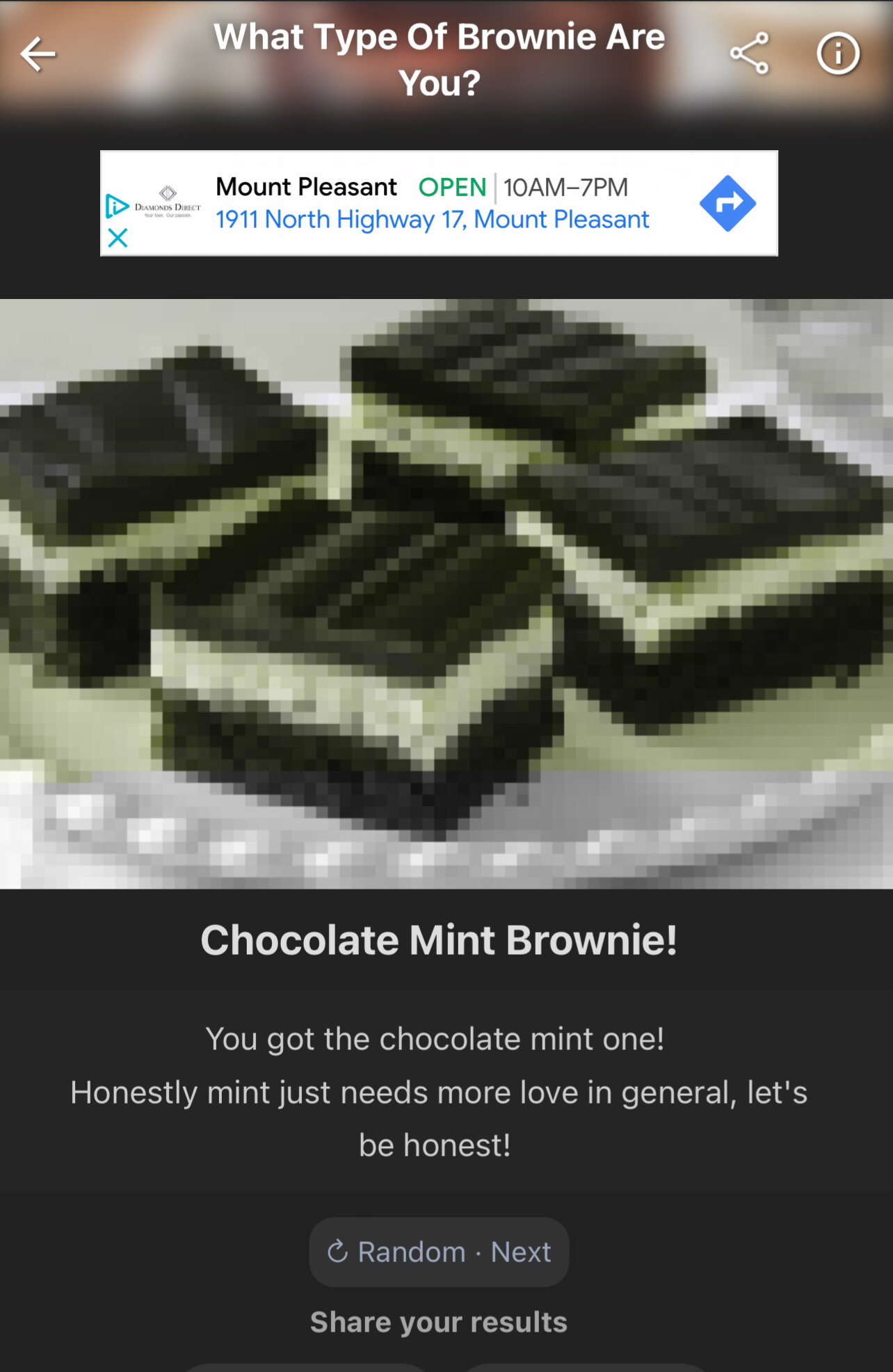Click Next to continue
Image resolution: width=893 pixels, height=1372 pixels.
click(x=520, y=1251)
